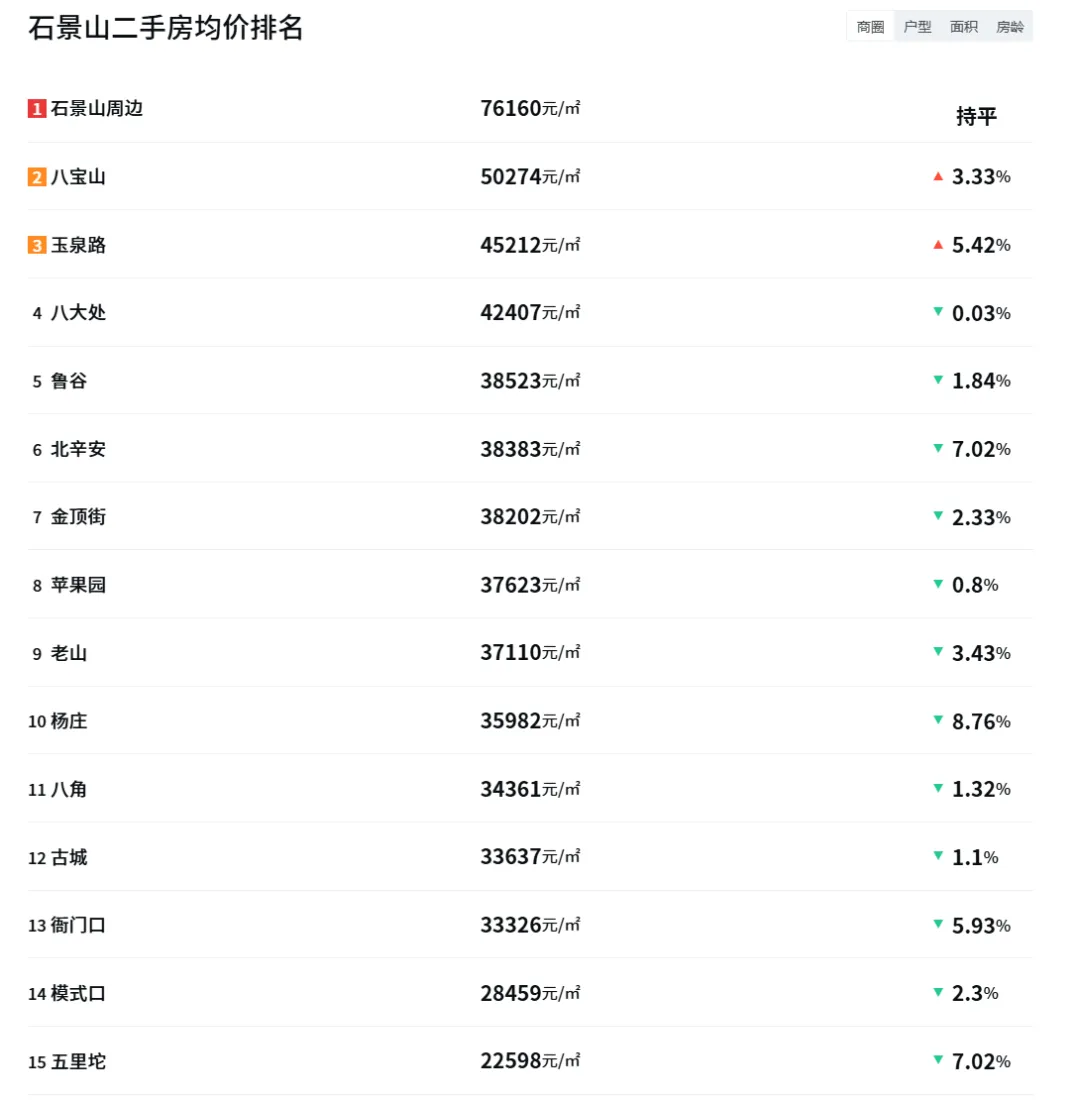1080x1102 pixels.
Task: Switch to the 房龄 tab
Action: pos(1010,27)
